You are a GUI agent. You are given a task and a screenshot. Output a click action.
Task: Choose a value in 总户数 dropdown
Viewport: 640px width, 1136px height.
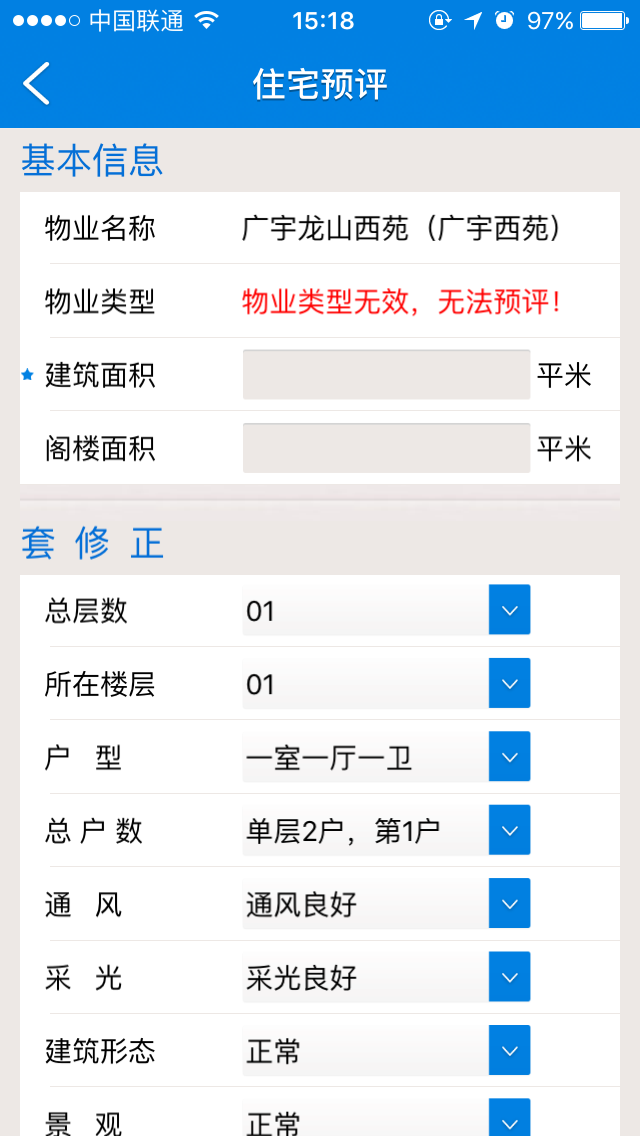coord(386,830)
